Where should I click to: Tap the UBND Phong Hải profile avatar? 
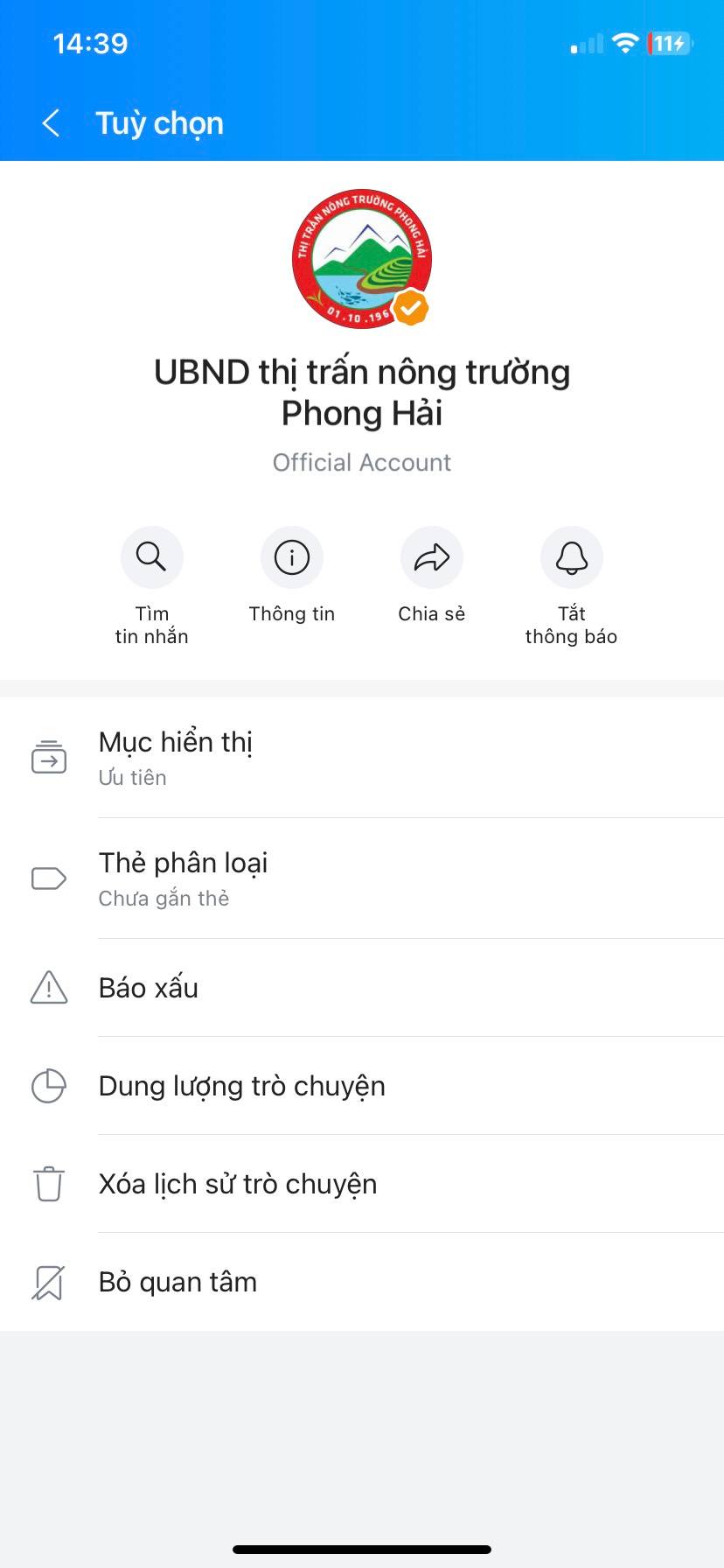pyautogui.click(x=362, y=258)
